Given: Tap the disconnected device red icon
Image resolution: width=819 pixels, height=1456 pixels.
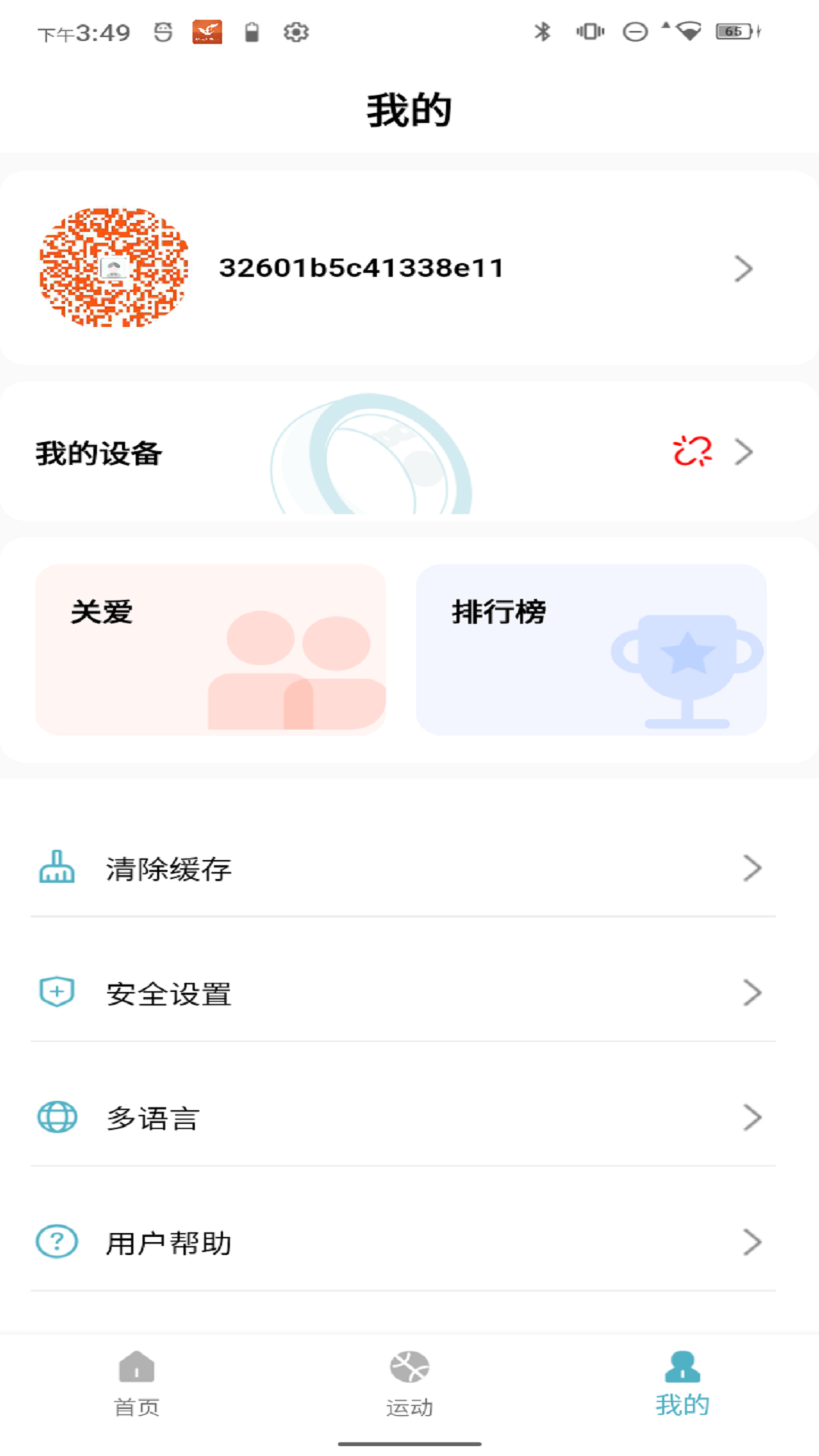Looking at the screenshot, I should click(x=691, y=451).
